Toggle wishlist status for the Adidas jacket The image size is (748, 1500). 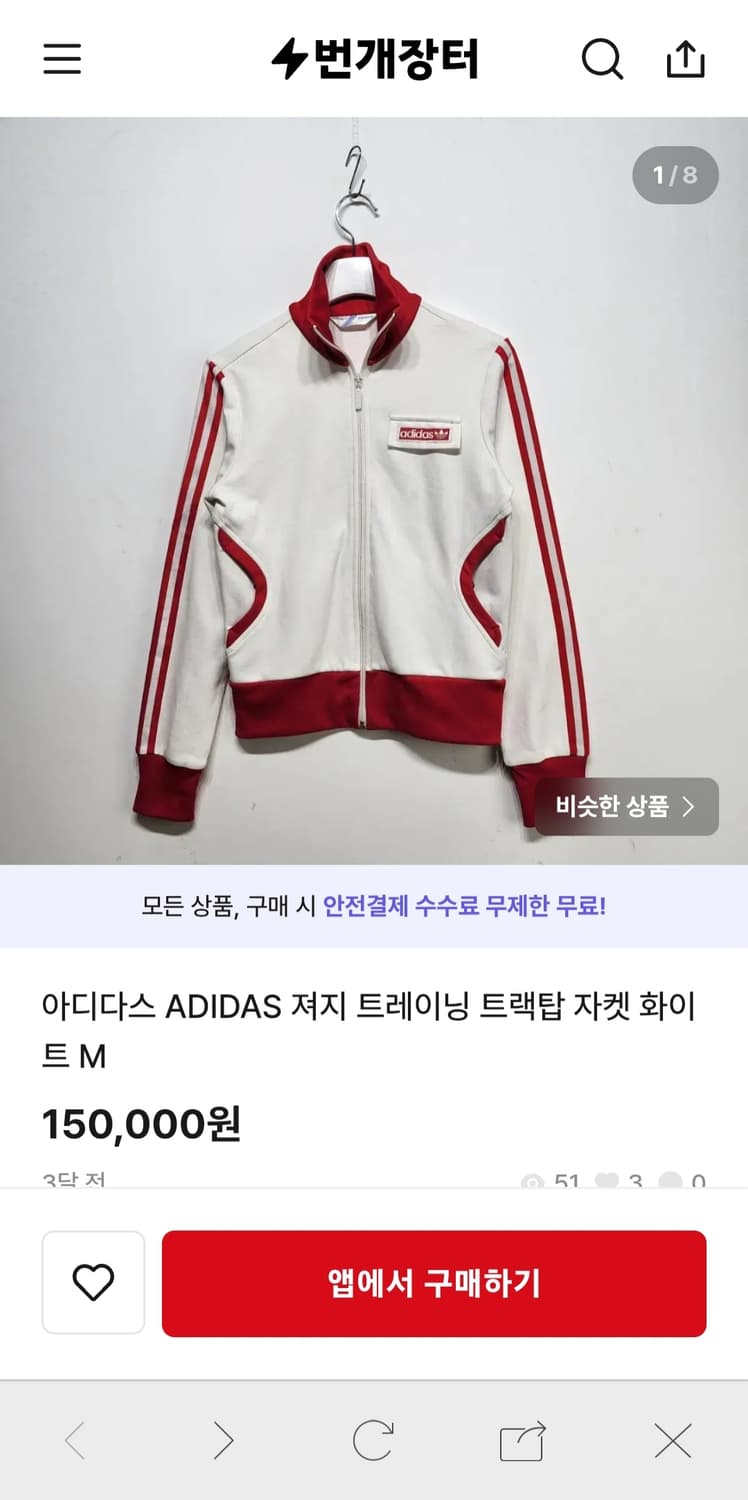tap(93, 1283)
